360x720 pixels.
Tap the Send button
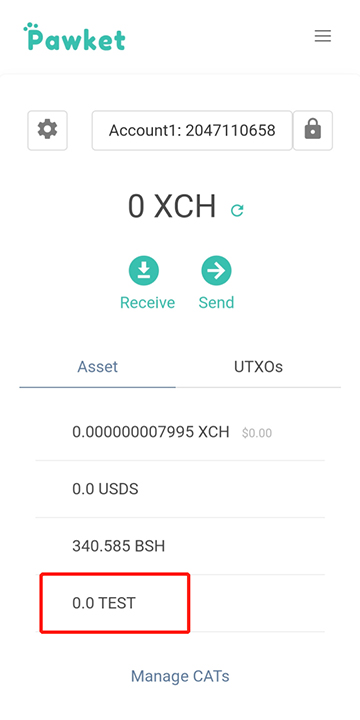pos(216,284)
